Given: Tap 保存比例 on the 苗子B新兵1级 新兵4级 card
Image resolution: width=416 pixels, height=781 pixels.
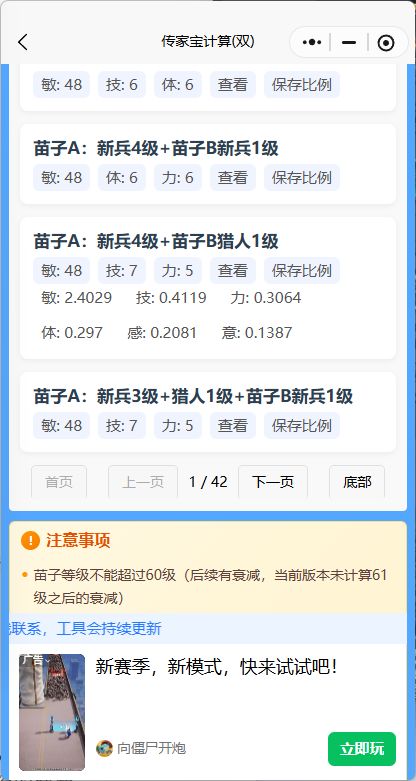Looking at the screenshot, I should tap(302, 177).
